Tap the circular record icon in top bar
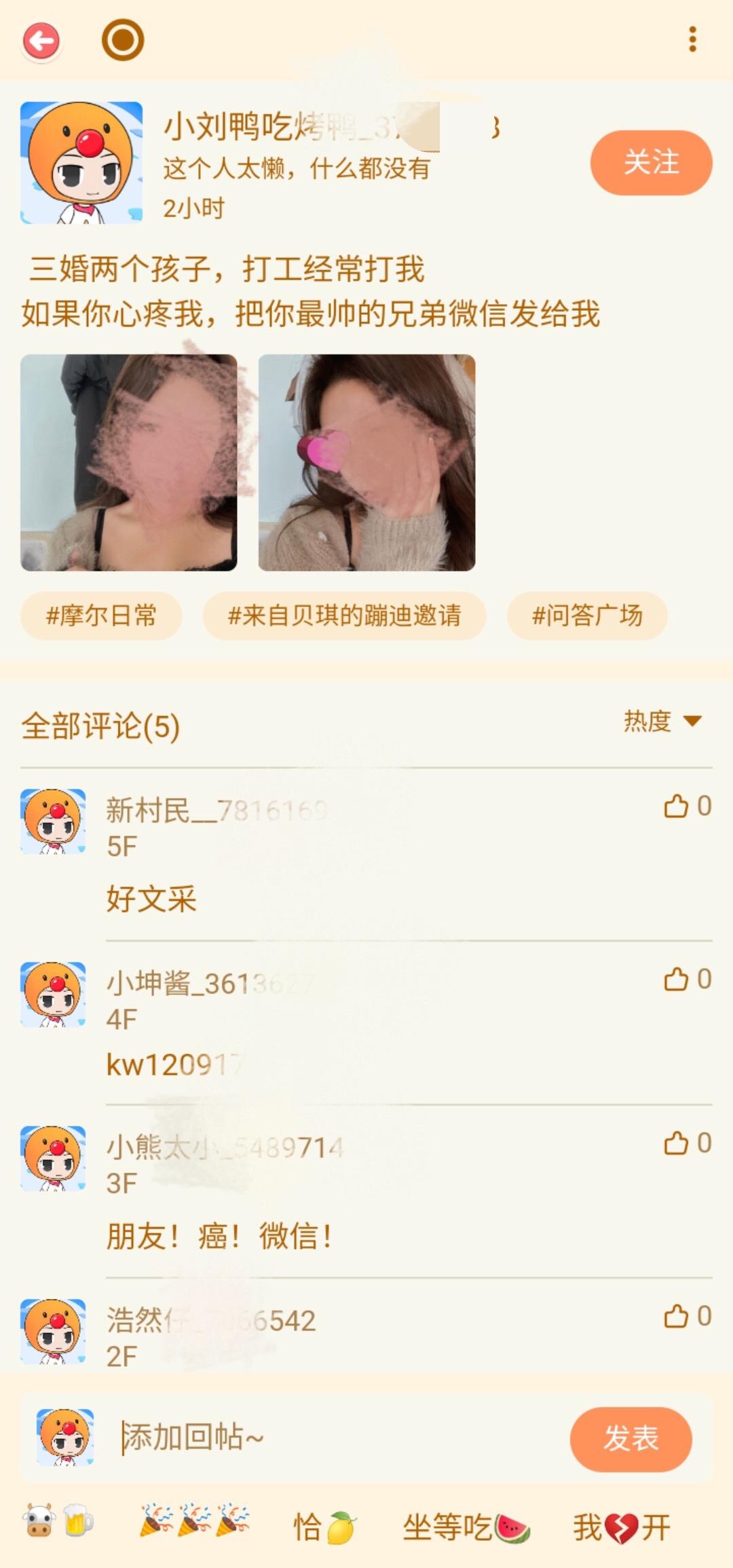The image size is (733, 1568). [x=123, y=41]
